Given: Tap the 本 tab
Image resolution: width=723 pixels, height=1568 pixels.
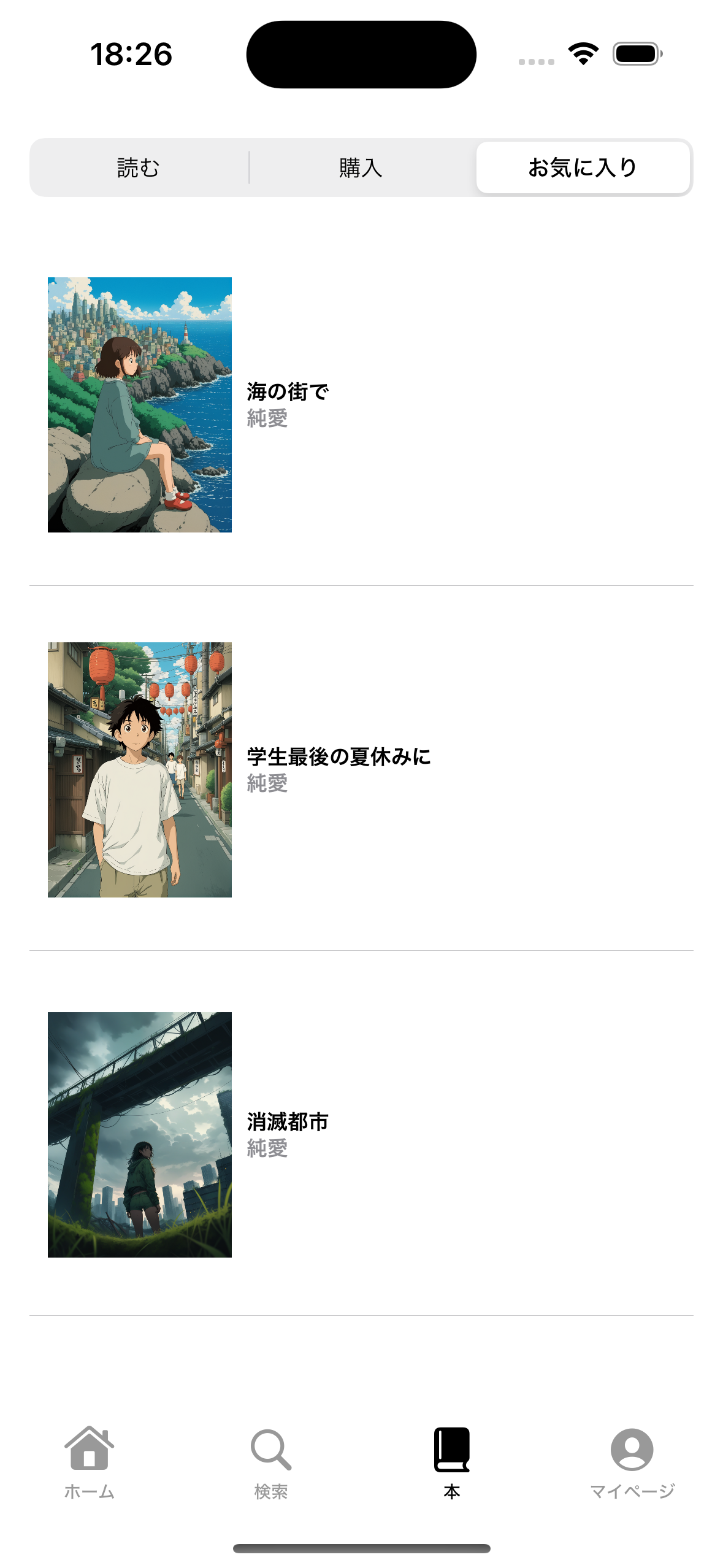Looking at the screenshot, I should pyautogui.click(x=451, y=1461).
